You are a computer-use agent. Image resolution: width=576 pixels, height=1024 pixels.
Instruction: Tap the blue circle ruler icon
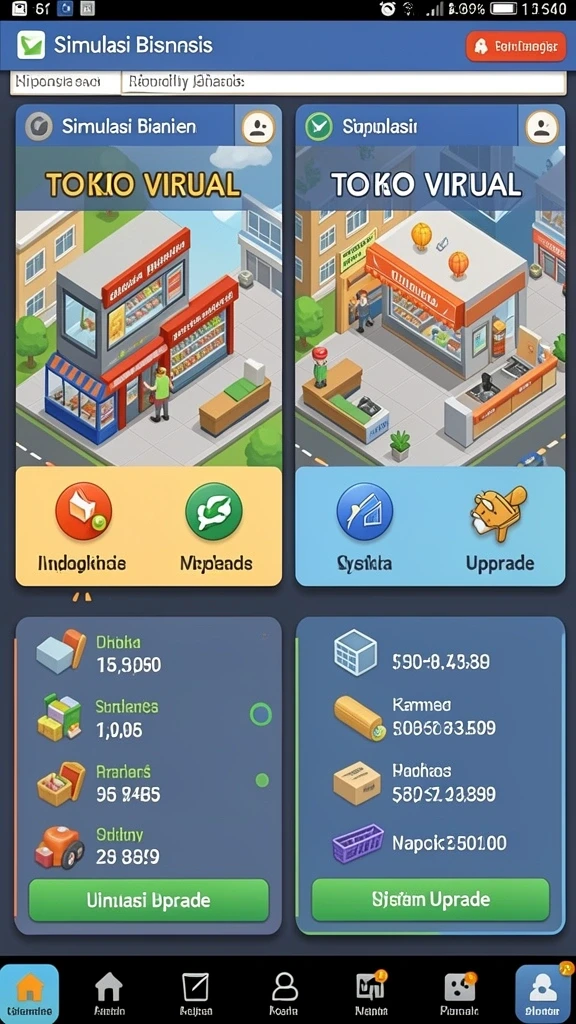[364, 511]
